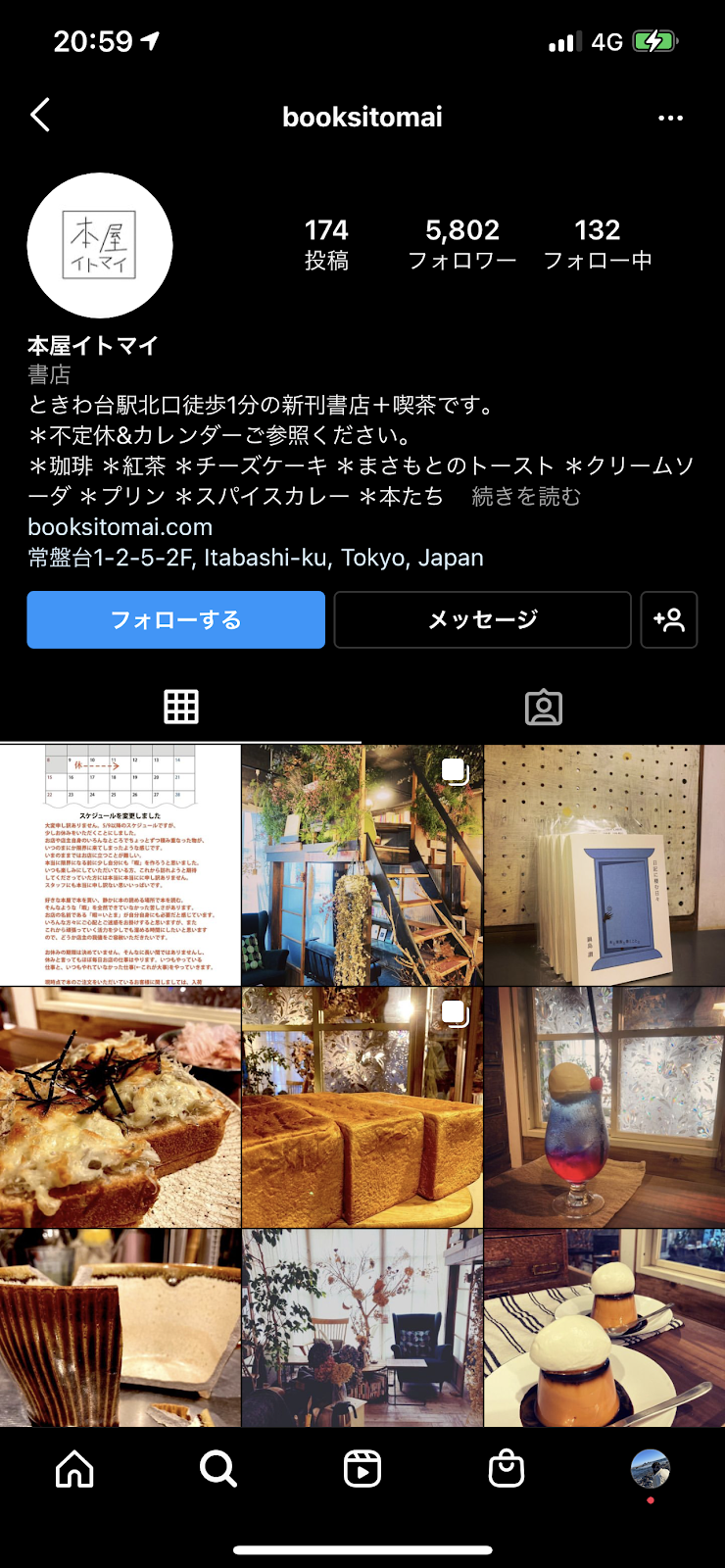Open the 常盤台 Itabashi-ku address
This screenshot has height=1568, width=725.
pos(256,558)
